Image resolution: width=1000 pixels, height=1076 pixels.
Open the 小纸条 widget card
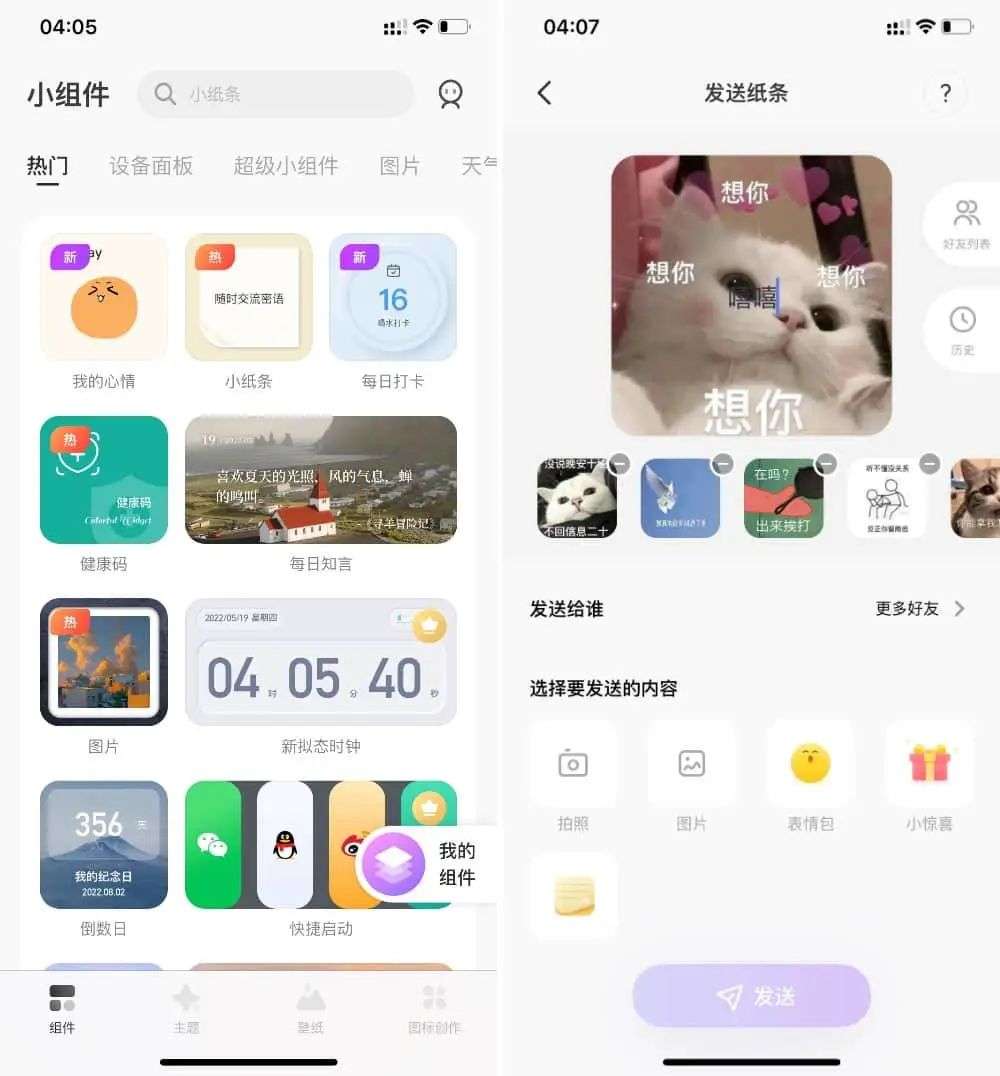point(249,298)
